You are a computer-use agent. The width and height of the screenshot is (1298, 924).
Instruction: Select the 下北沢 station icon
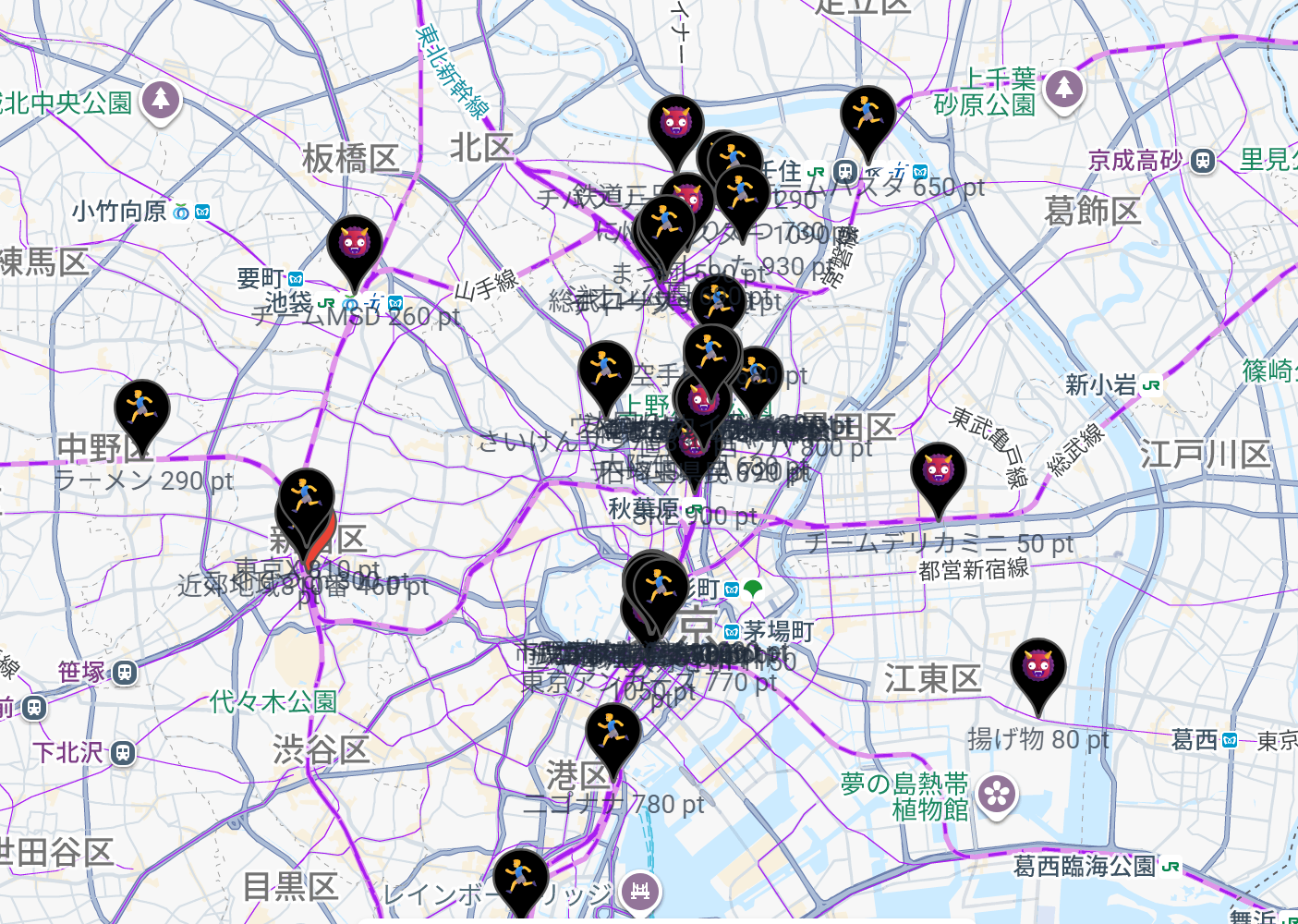(x=123, y=753)
